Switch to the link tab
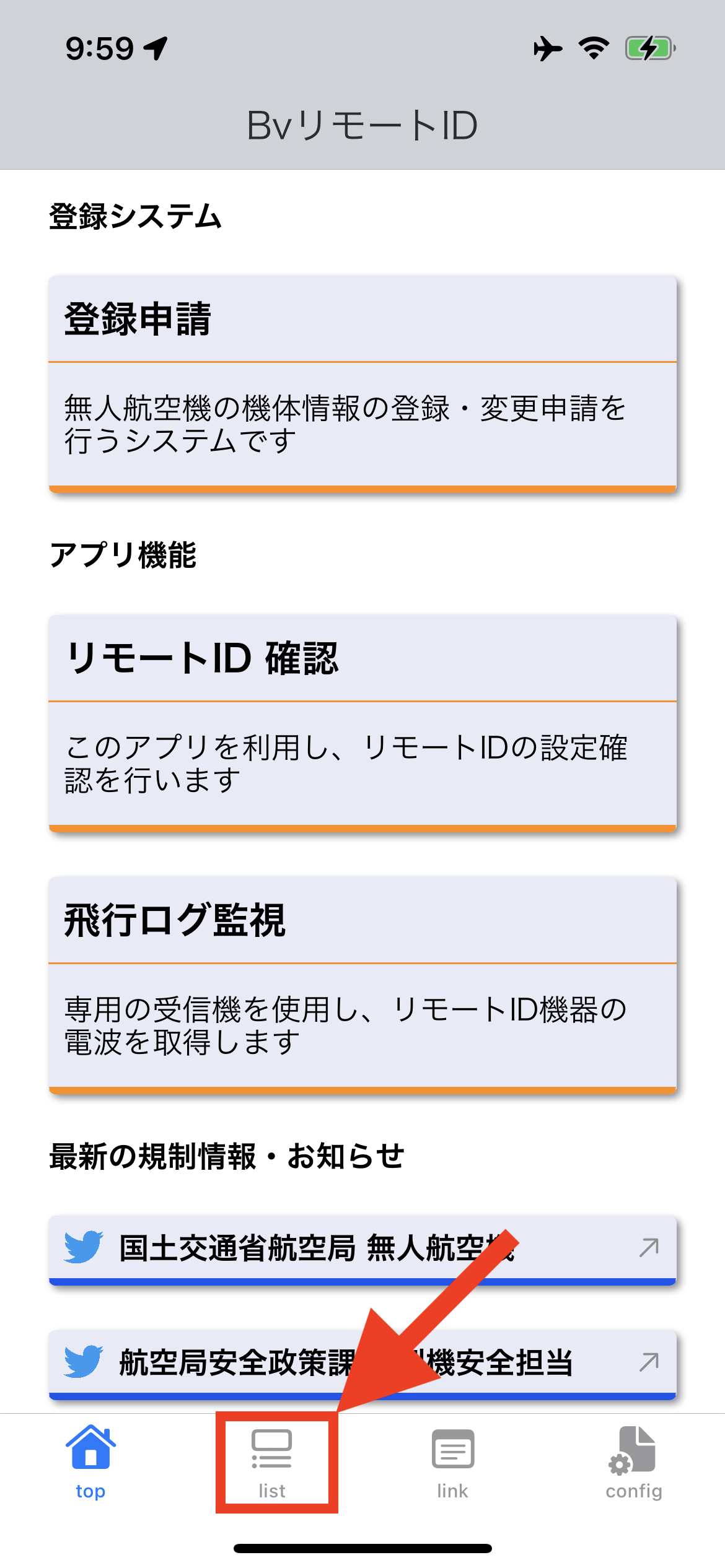 pyautogui.click(x=453, y=1463)
